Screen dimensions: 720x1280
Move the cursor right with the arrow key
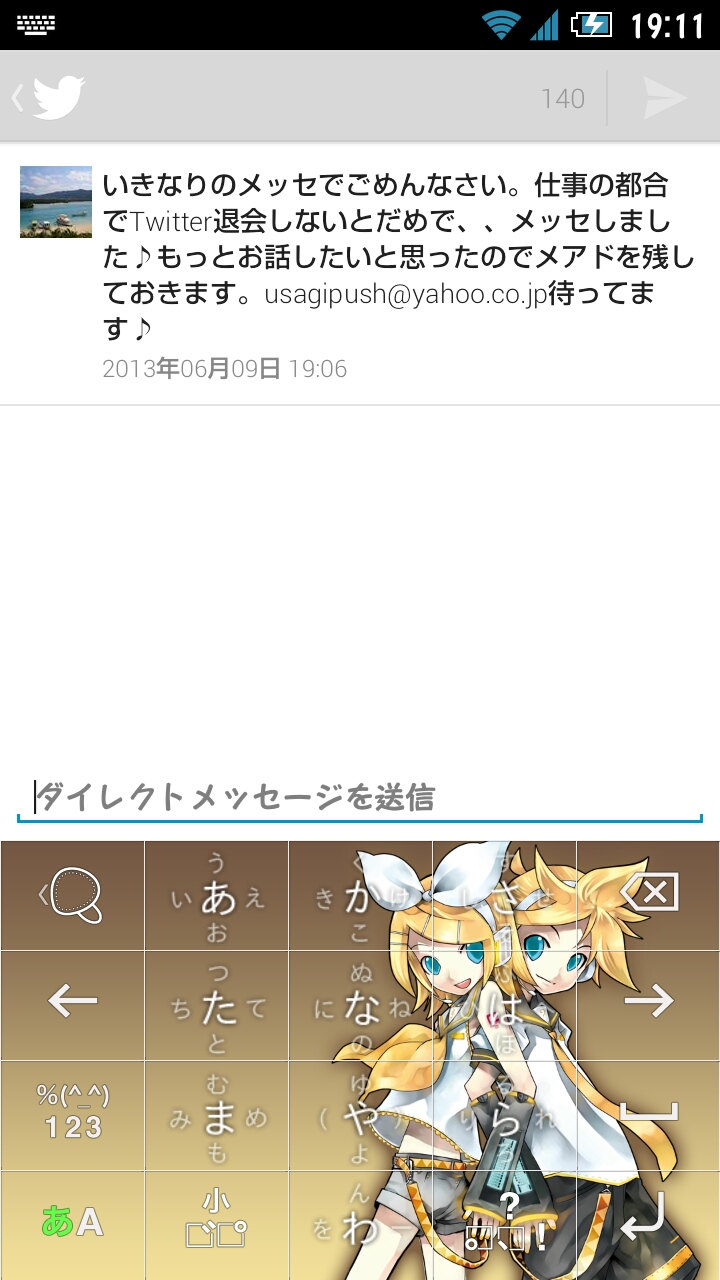click(x=648, y=1002)
